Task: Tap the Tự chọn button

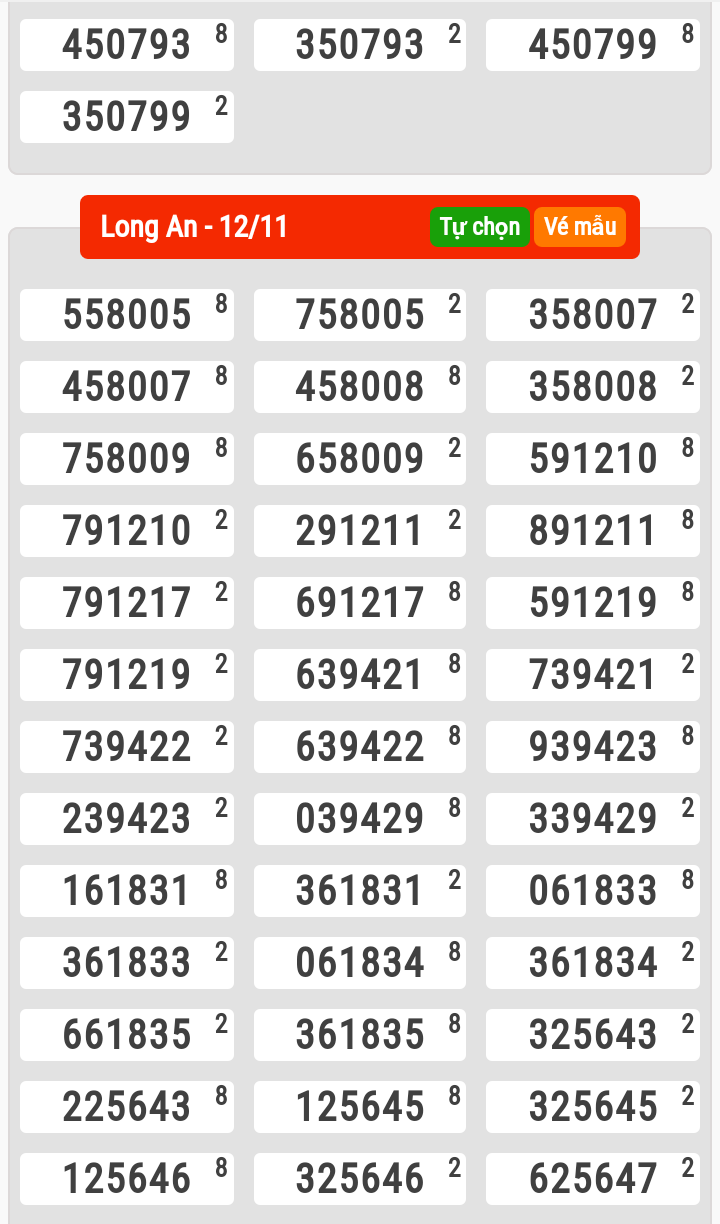Action: (x=479, y=227)
